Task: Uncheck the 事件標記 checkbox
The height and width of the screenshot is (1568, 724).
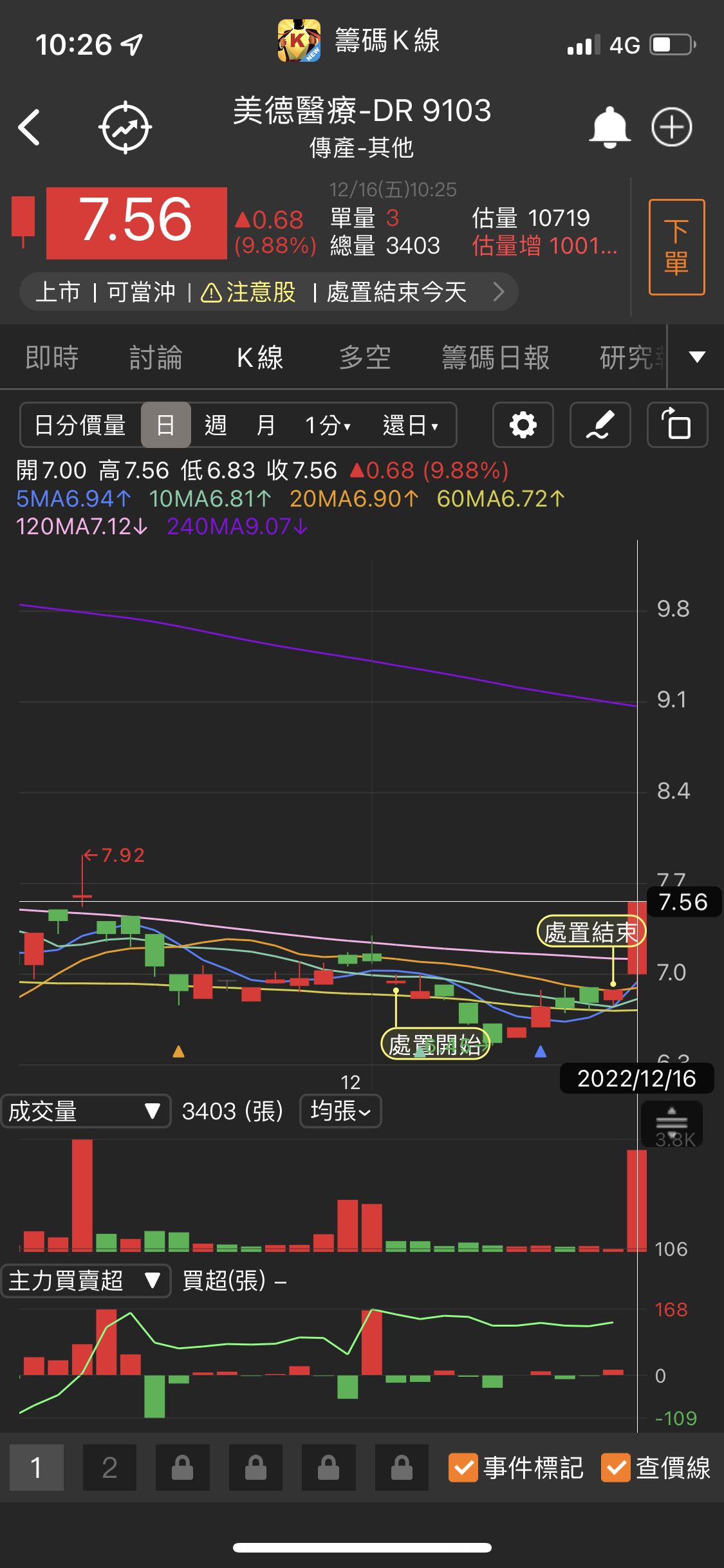Action: tap(463, 1470)
